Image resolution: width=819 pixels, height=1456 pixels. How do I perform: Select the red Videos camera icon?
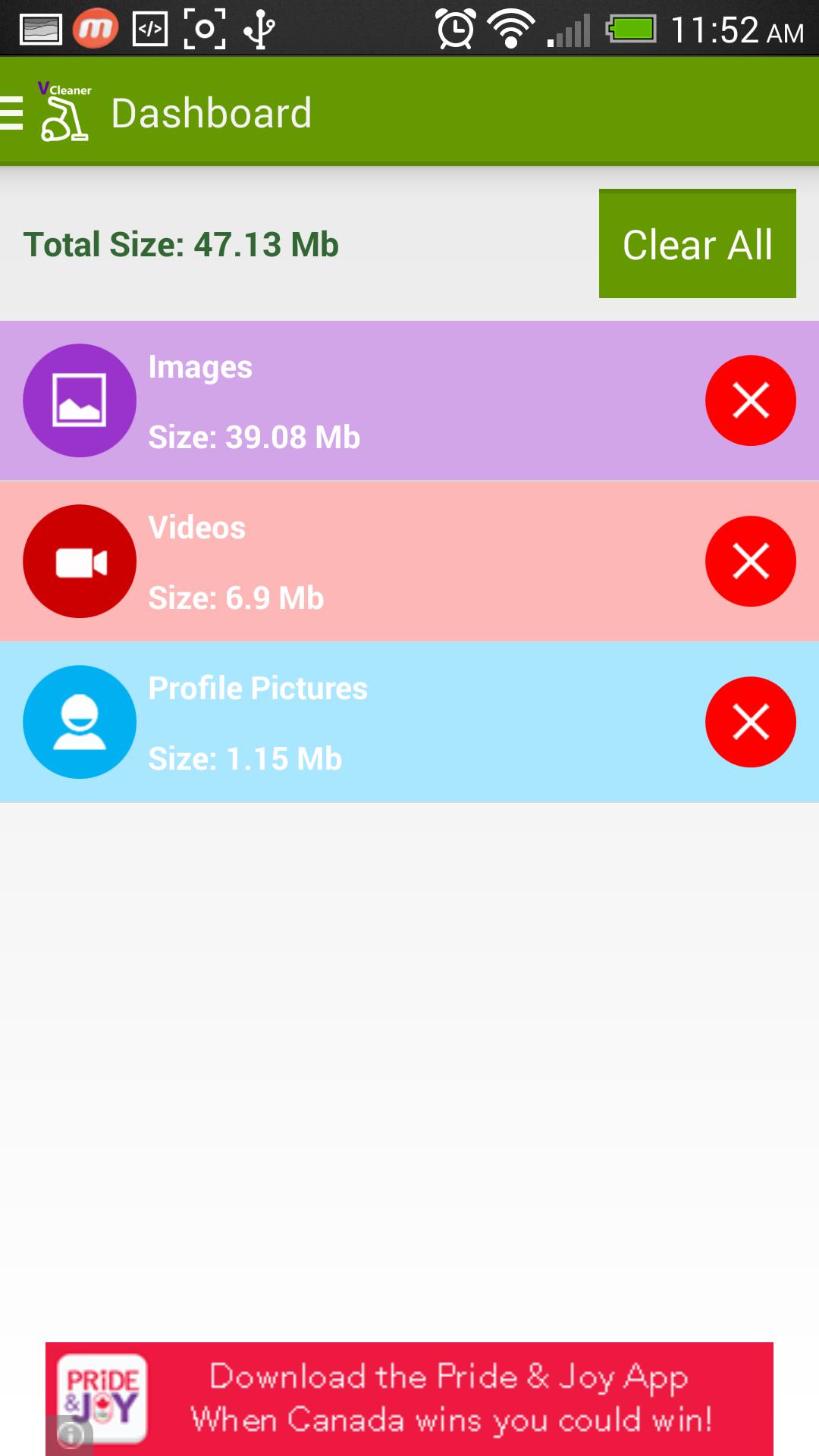(80, 561)
